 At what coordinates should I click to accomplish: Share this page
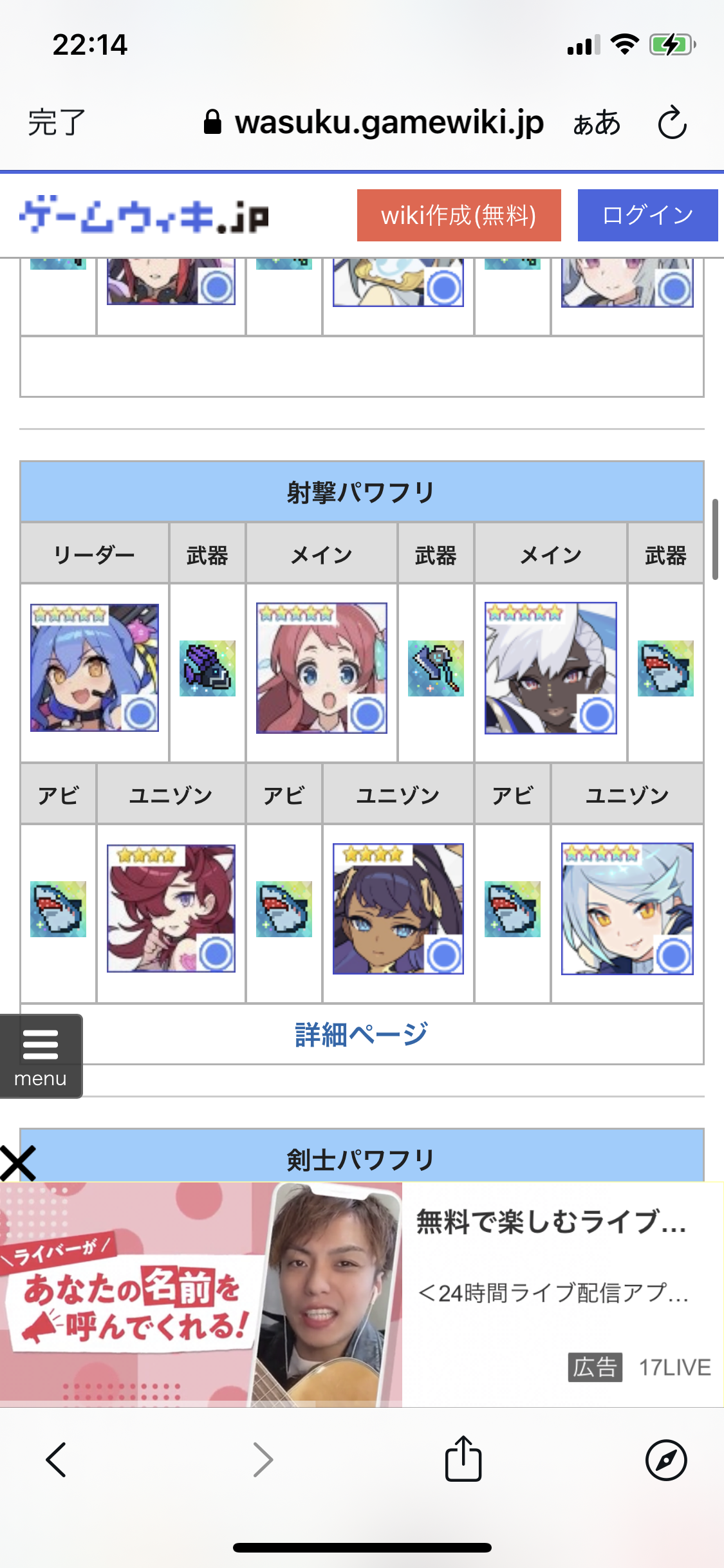pyautogui.click(x=463, y=1460)
